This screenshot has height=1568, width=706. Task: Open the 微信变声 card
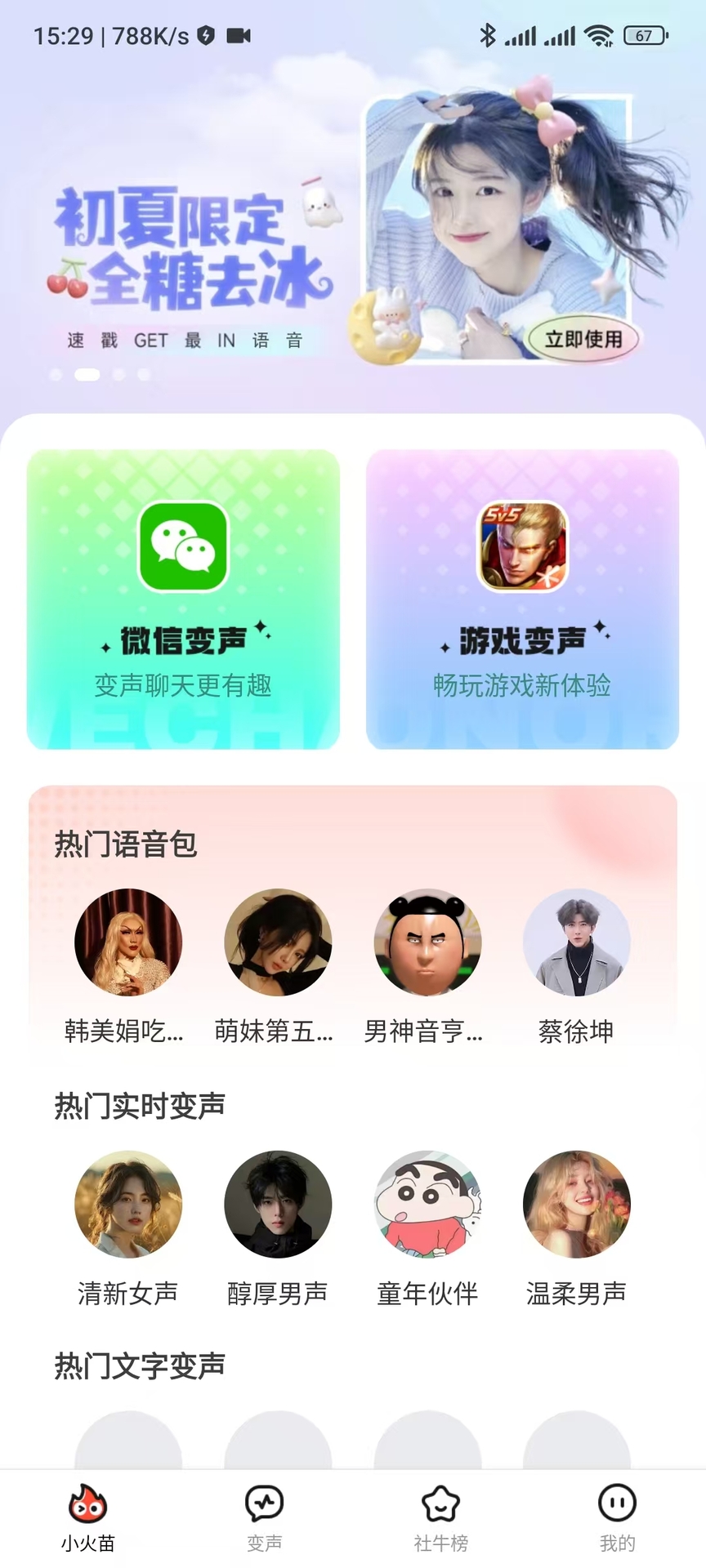tap(183, 599)
